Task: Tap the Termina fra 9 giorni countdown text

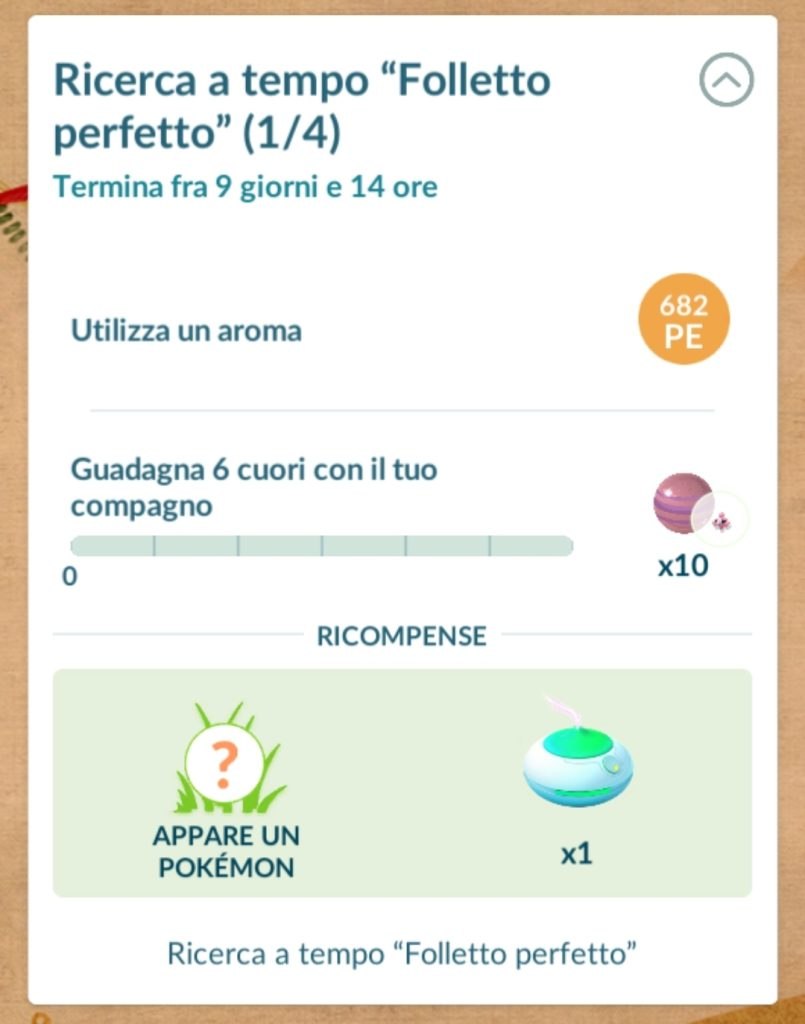Action: click(247, 185)
